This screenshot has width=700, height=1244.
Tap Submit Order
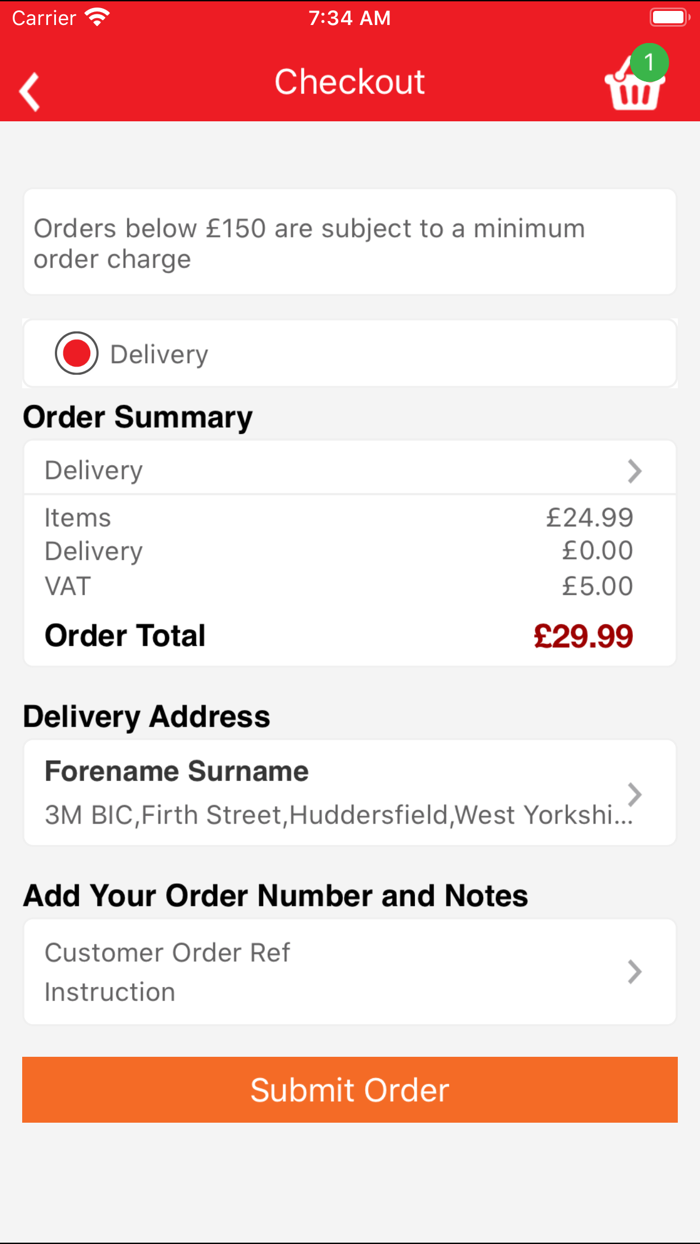(x=350, y=1089)
